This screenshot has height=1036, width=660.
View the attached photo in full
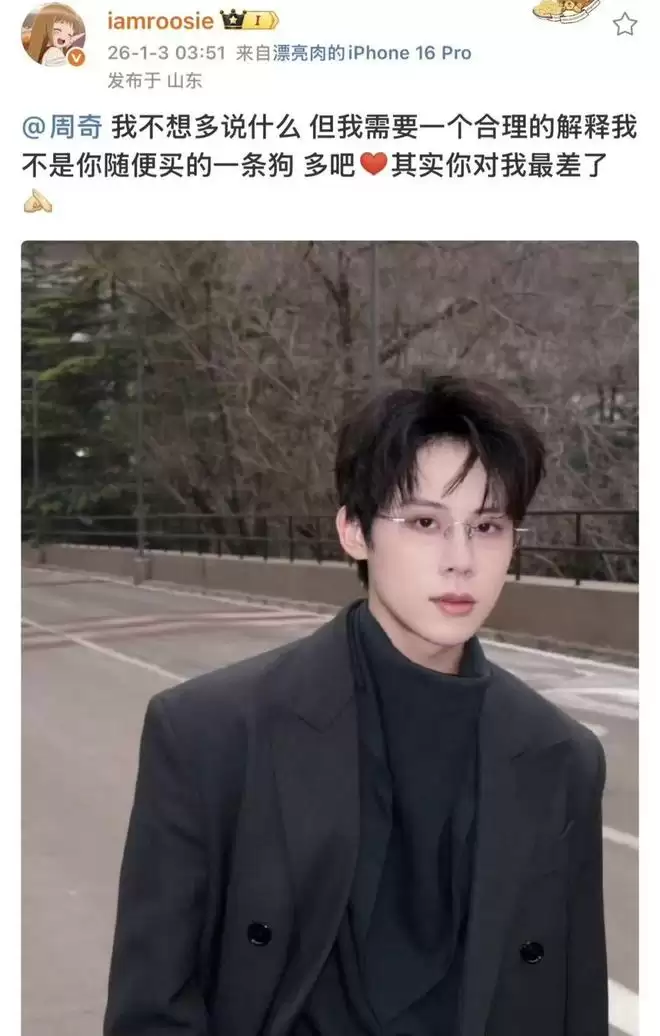[x=330, y=638]
